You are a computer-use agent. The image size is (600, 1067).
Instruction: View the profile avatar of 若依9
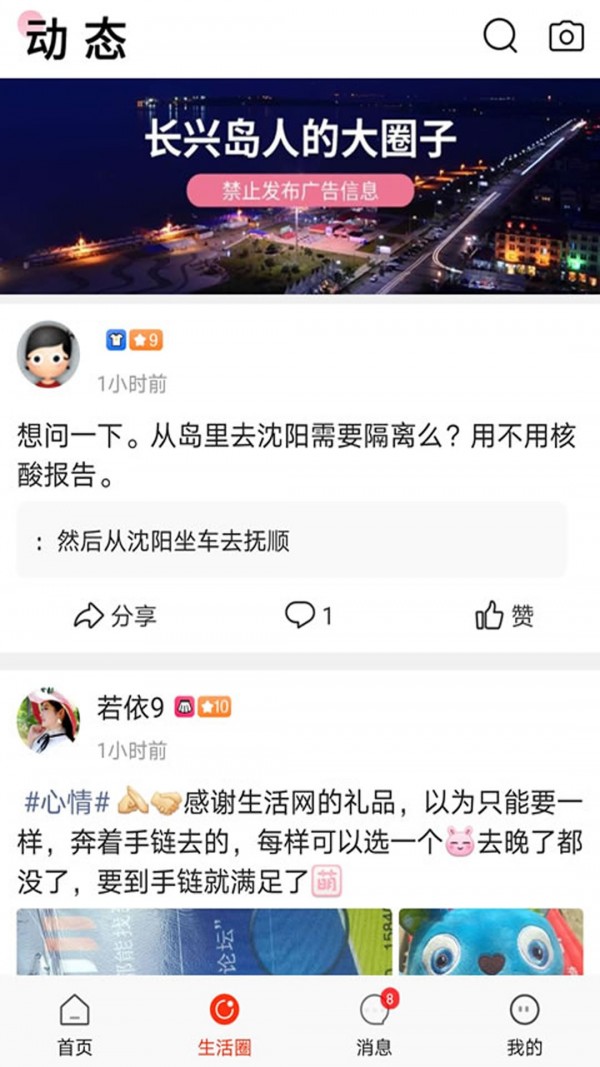(48, 720)
